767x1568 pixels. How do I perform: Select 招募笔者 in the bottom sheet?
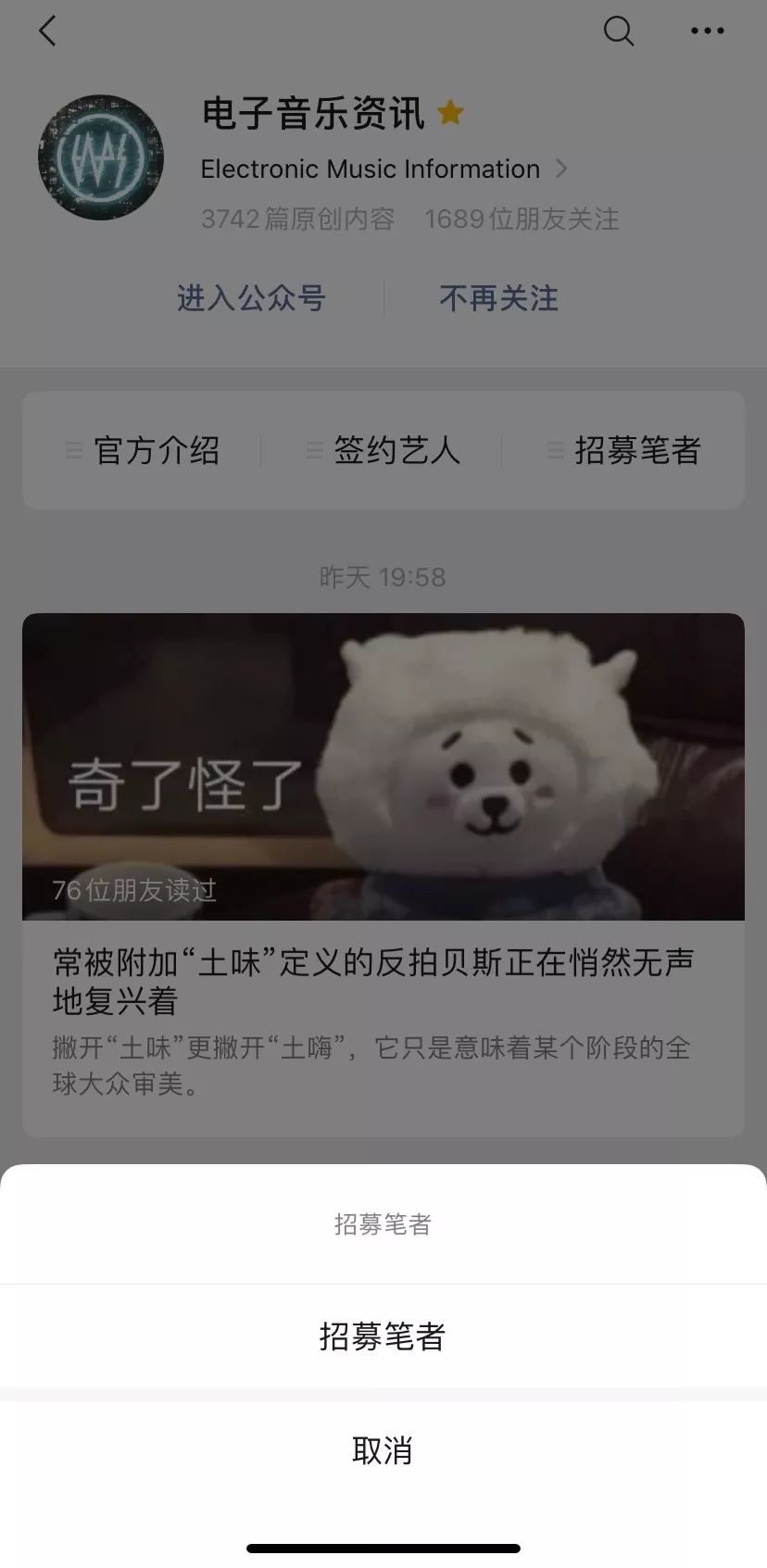[x=383, y=1336]
